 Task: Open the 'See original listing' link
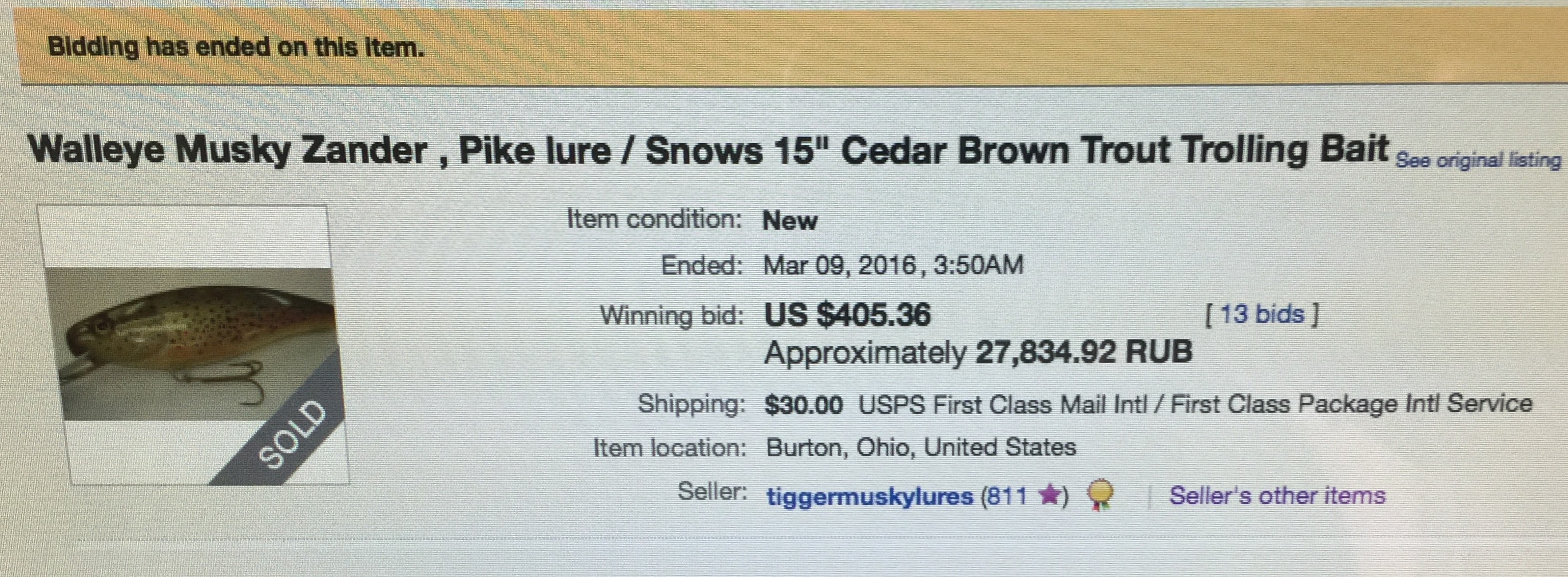pyautogui.click(x=1478, y=161)
